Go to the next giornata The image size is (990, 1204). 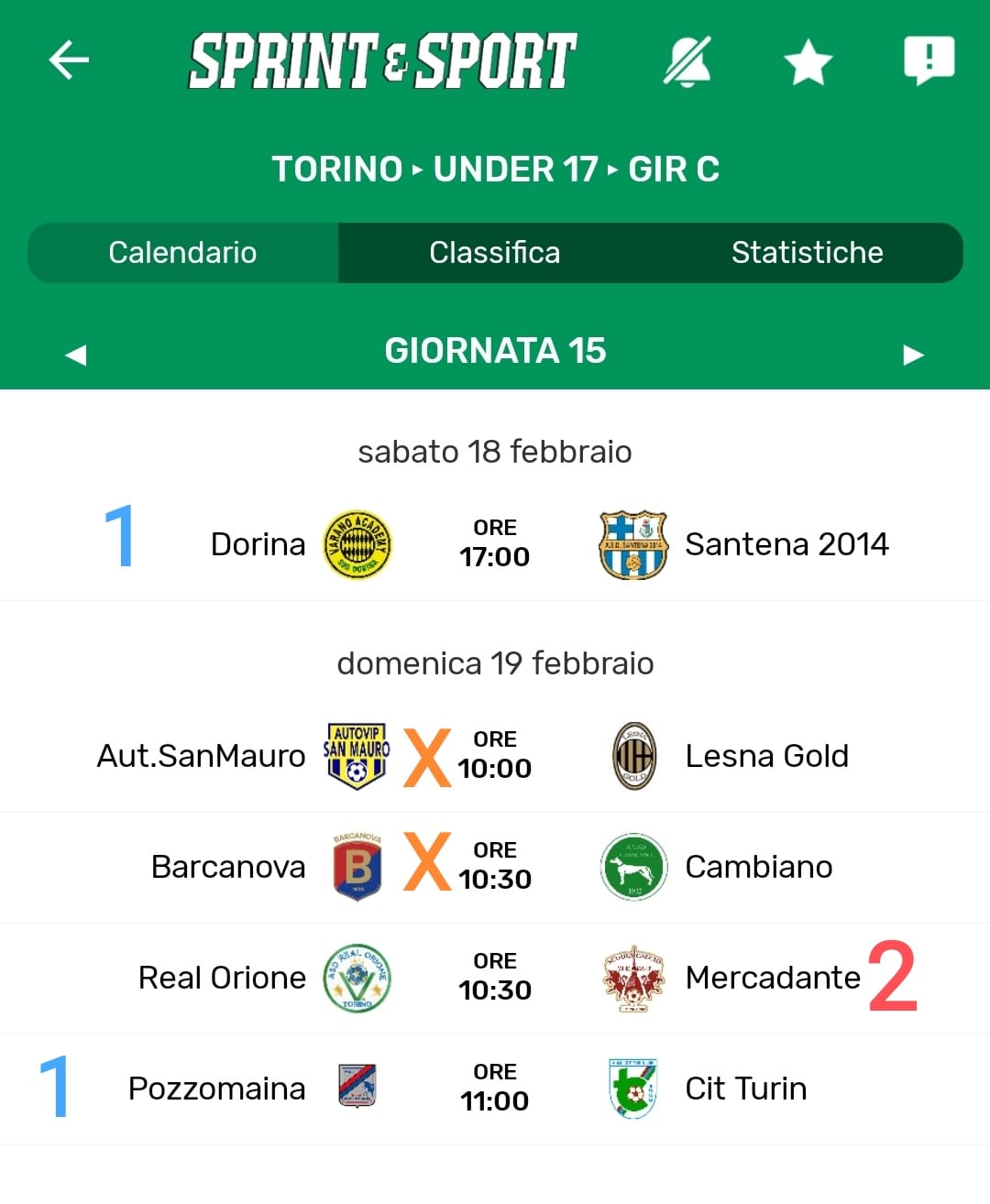(913, 354)
